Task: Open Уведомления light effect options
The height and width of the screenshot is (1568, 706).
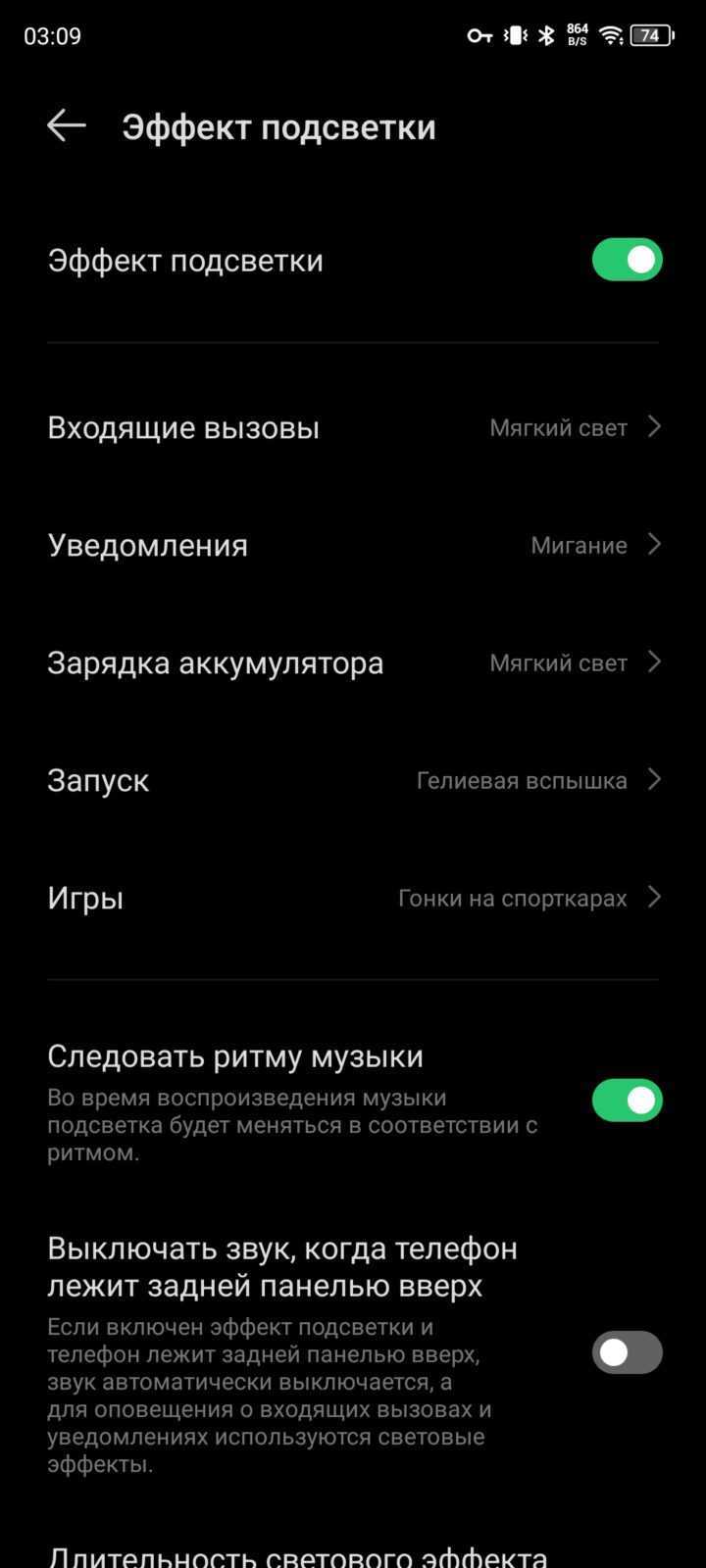Action: (353, 545)
